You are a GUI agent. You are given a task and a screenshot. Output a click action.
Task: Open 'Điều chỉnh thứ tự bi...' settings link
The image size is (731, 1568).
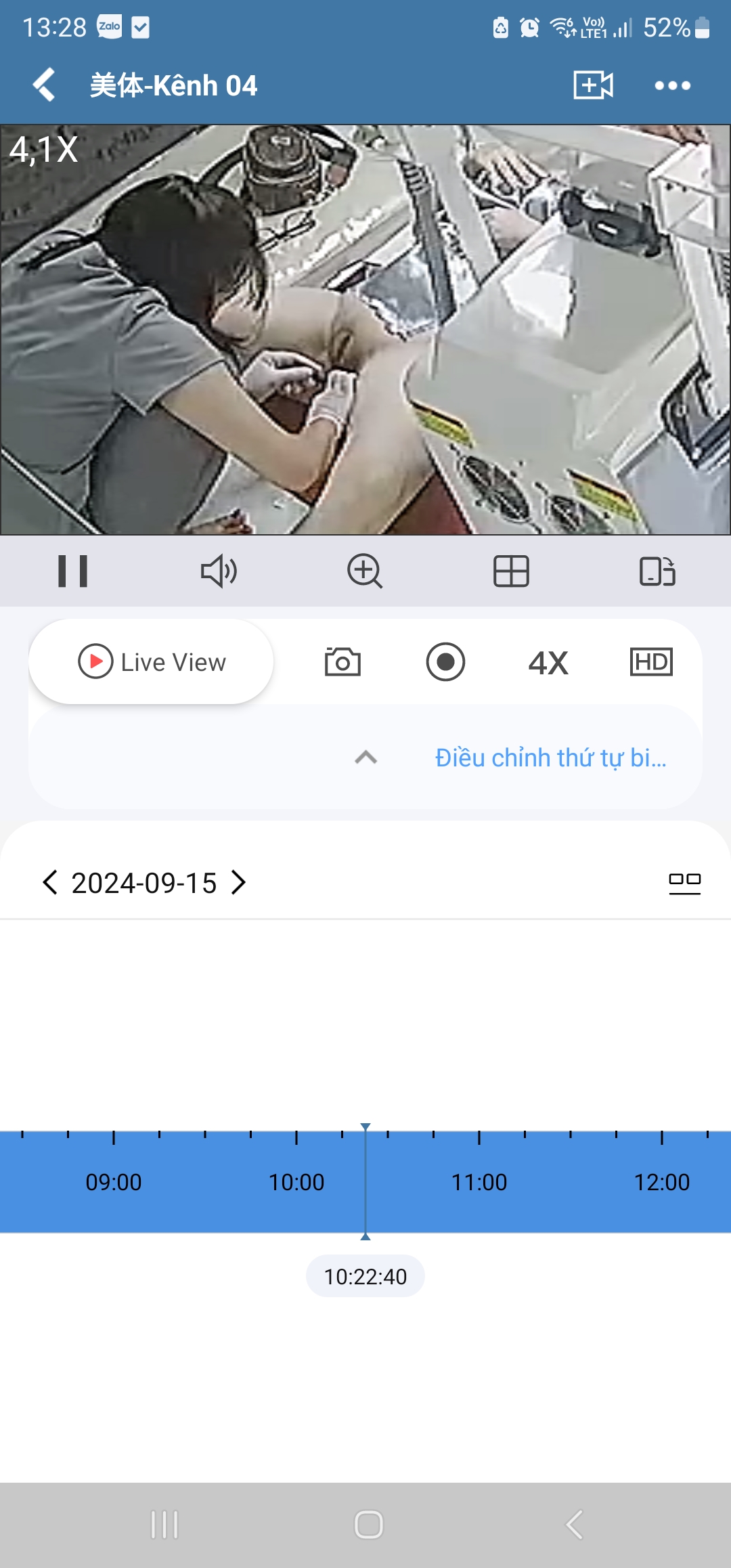(x=550, y=758)
